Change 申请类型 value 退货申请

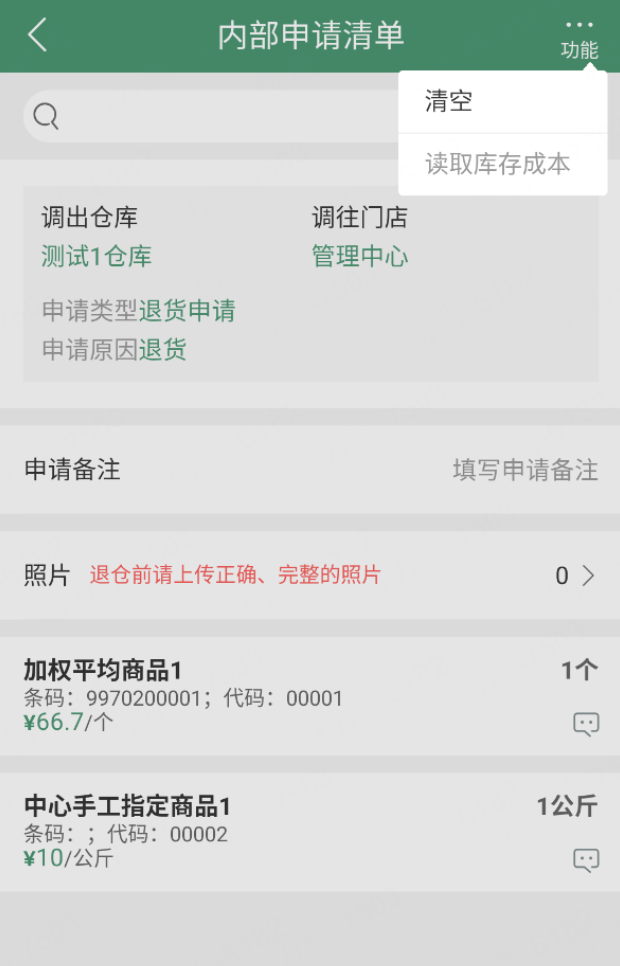tap(187, 311)
